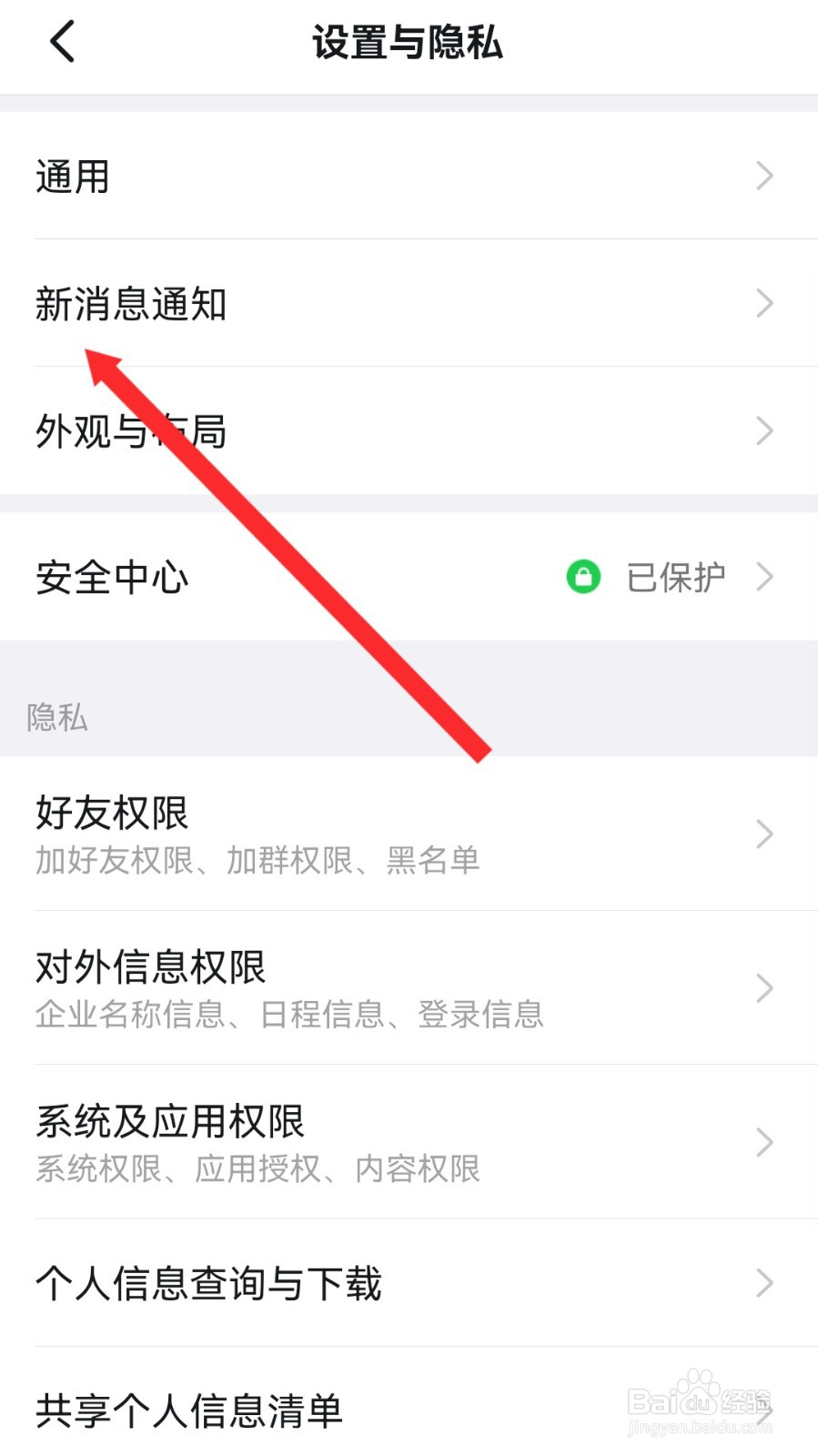Open 共享个人信息清单 shared info list

tap(187, 1409)
